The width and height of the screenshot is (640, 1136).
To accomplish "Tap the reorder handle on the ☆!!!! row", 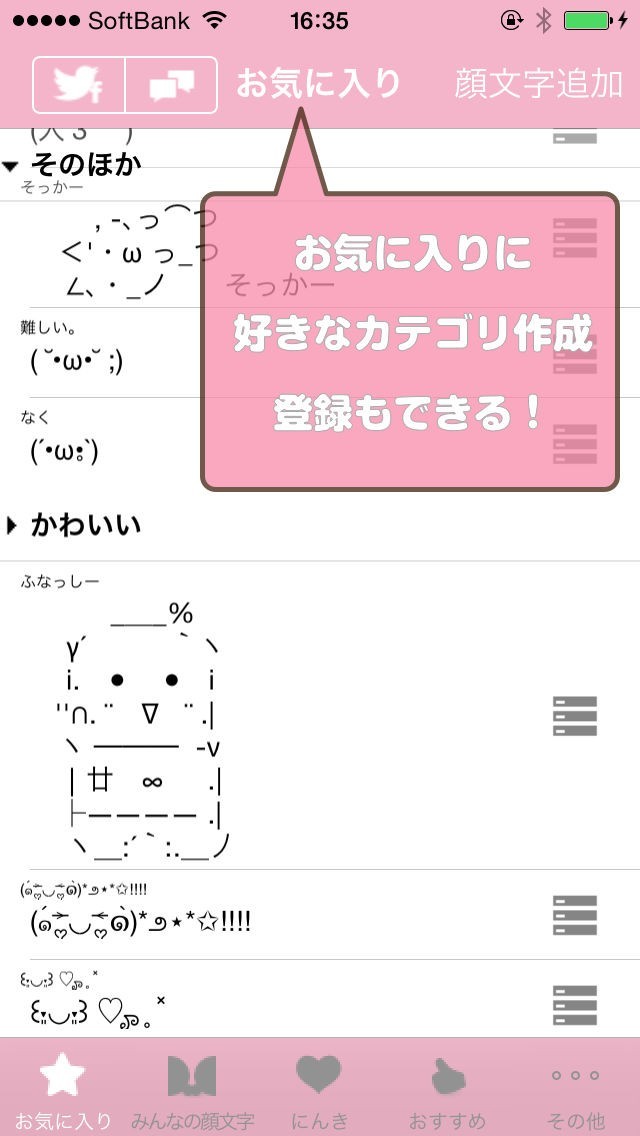I will click(x=575, y=915).
